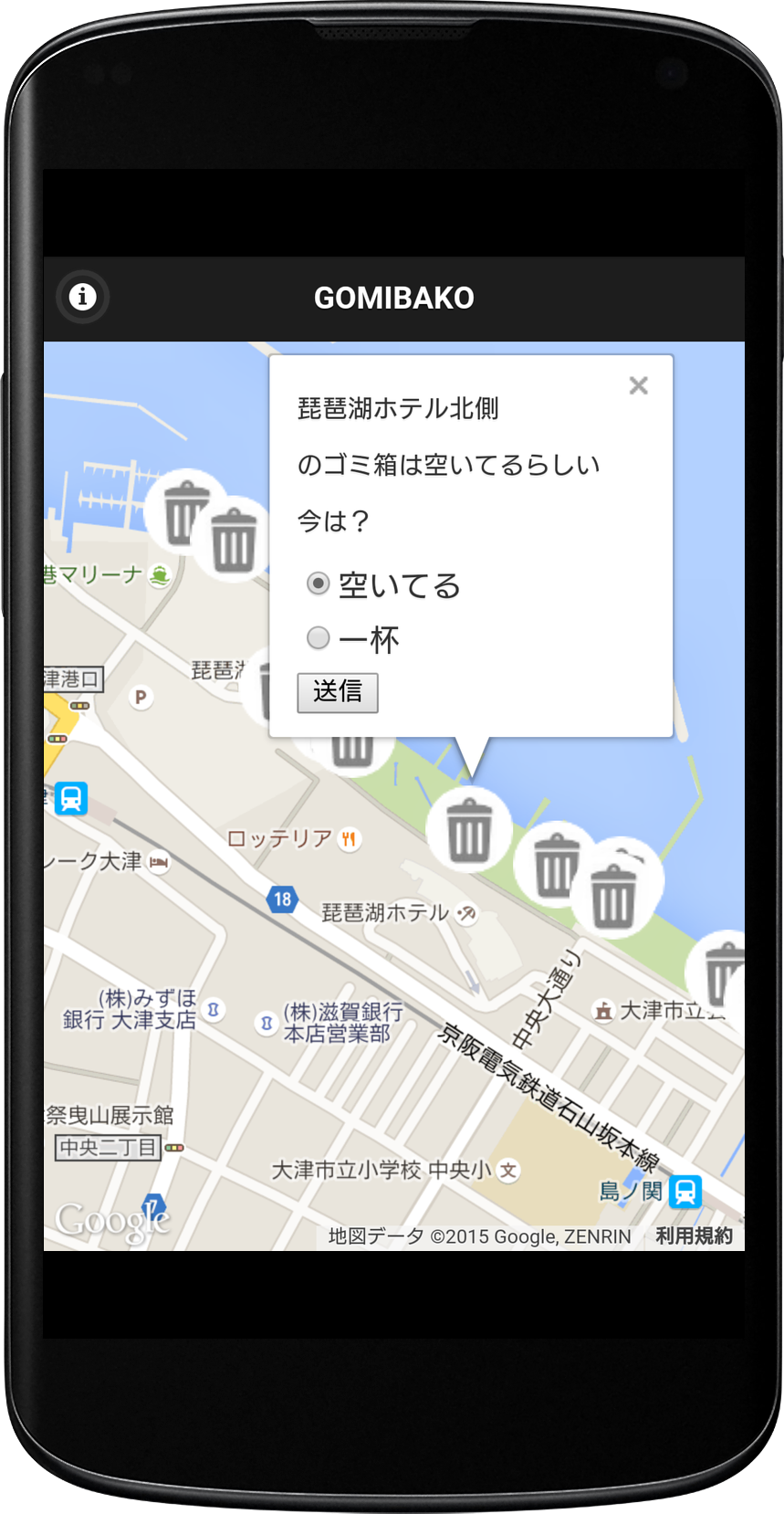784x1514 pixels.
Task: Tap the 送信 submit button
Action: coord(337,692)
